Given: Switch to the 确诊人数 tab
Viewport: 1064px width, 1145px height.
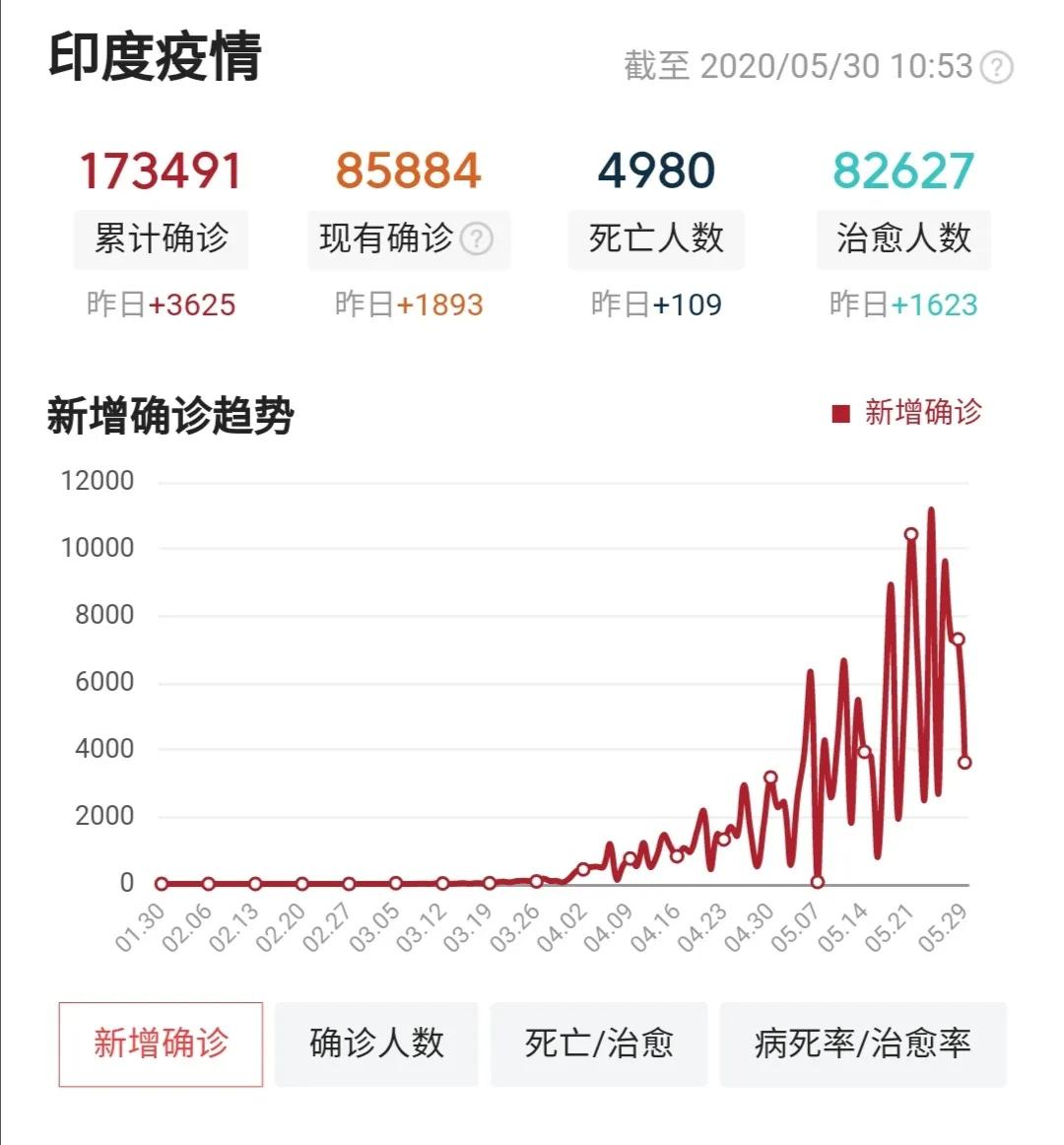Looking at the screenshot, I should click(x=377, y=1043).
